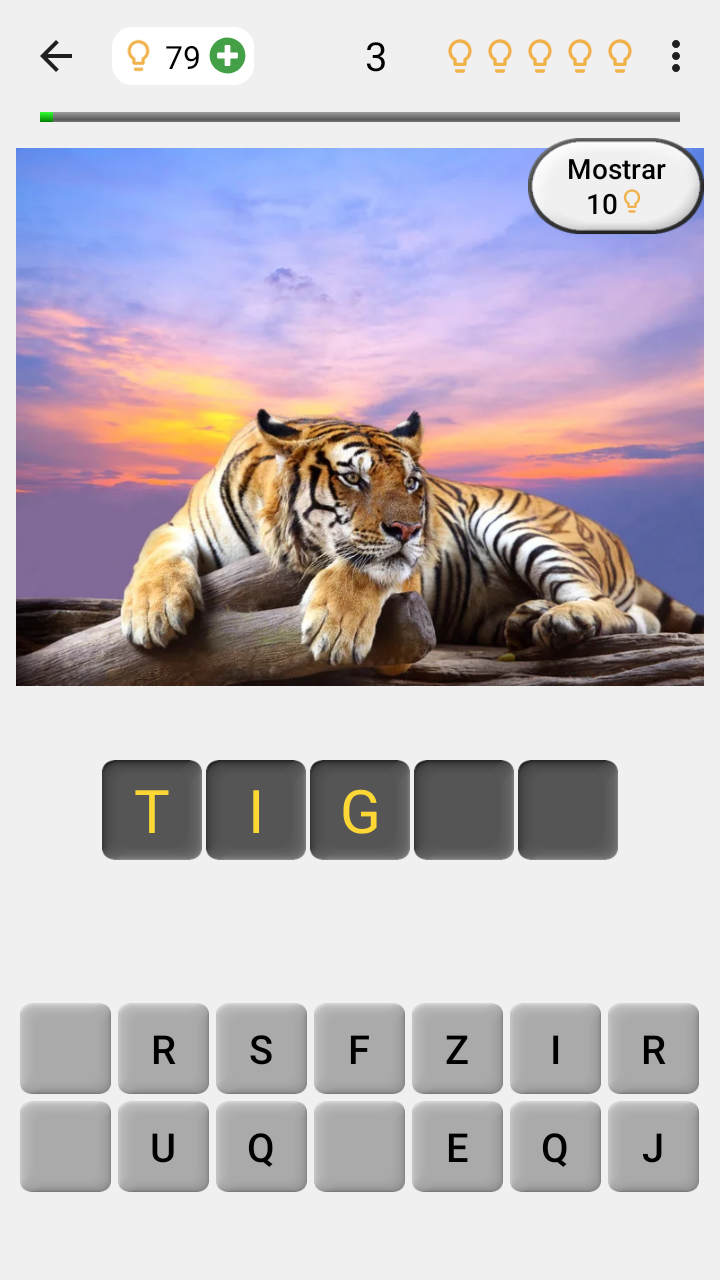Tap Mostrar to reveal the answer

pyautogui.click(x=616, y=186)
